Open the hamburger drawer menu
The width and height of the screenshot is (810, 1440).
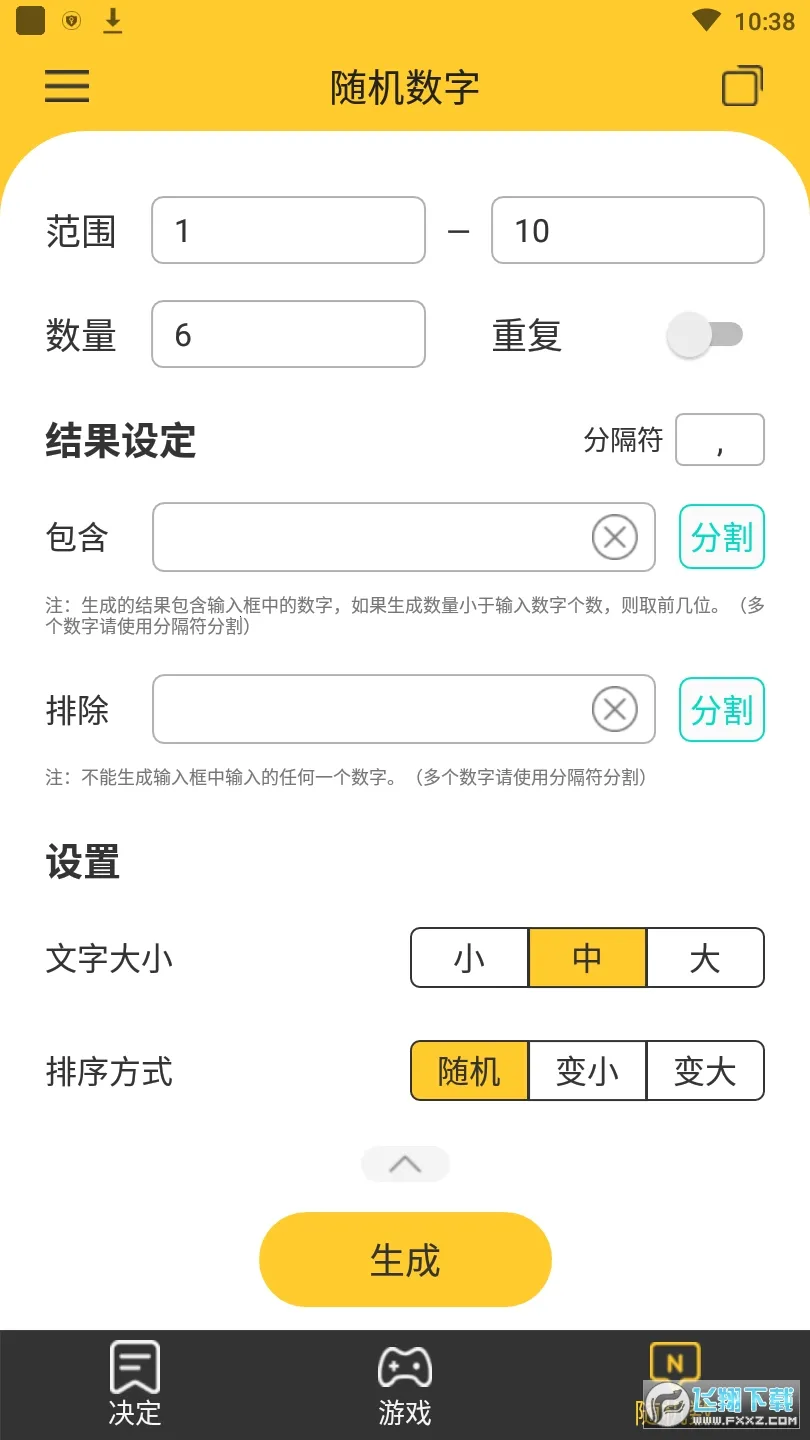(67, 86)
